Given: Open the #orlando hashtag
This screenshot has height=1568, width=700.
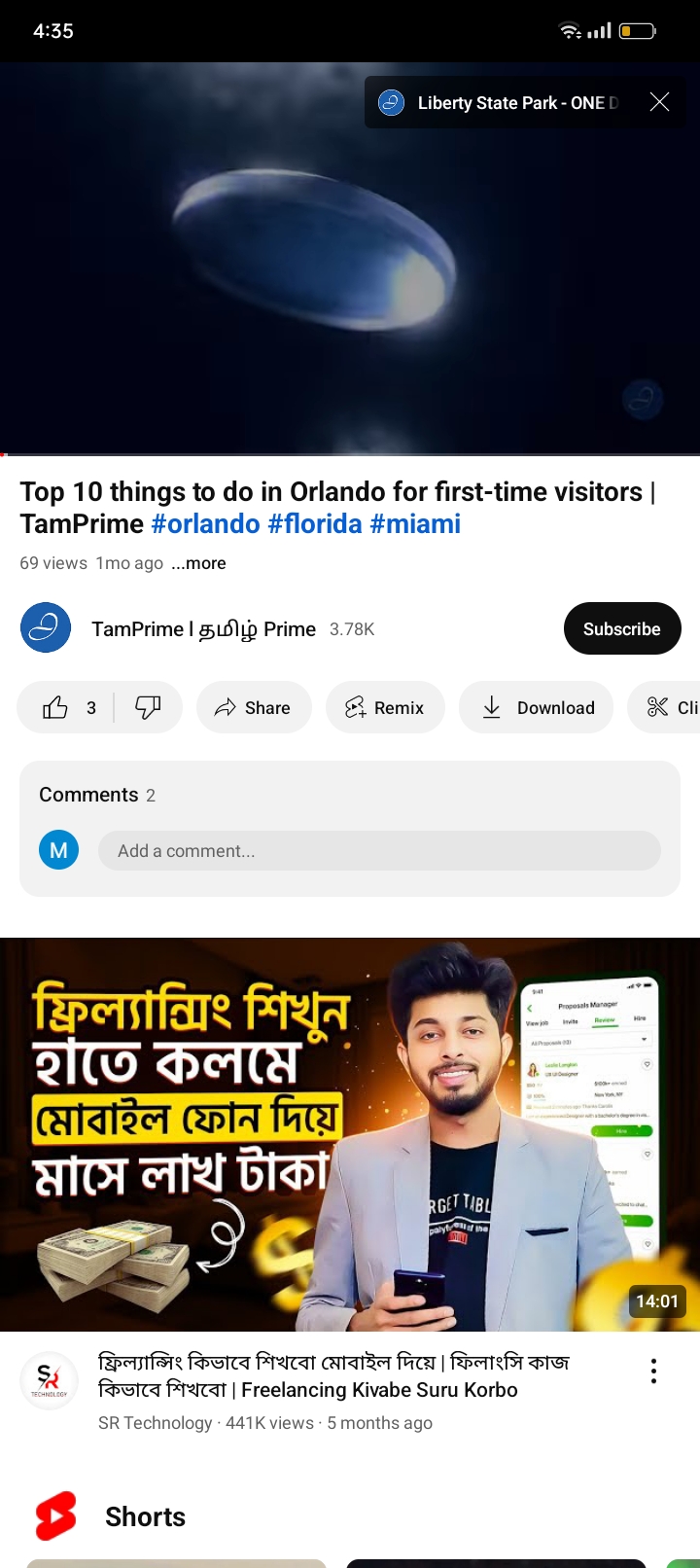Looking at the screenshot, I should [x=206, y=524].
